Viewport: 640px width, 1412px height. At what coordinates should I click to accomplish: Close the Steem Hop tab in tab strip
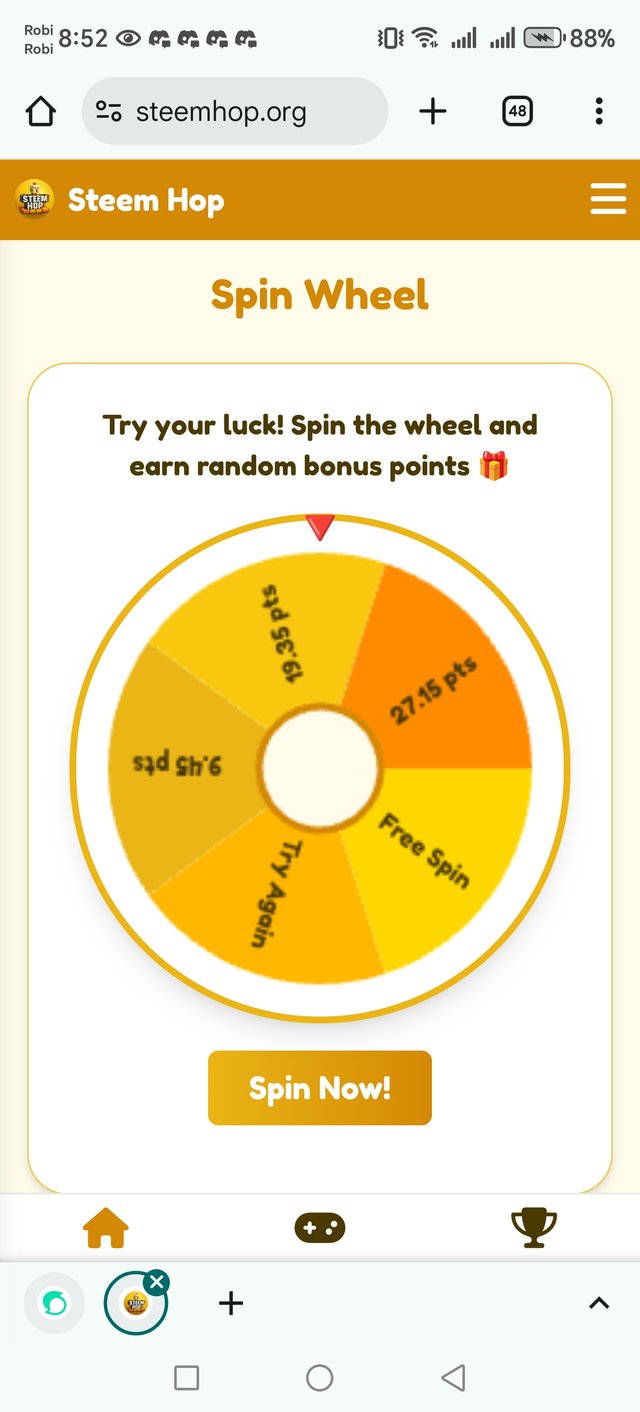click(x=157, y=1282)
